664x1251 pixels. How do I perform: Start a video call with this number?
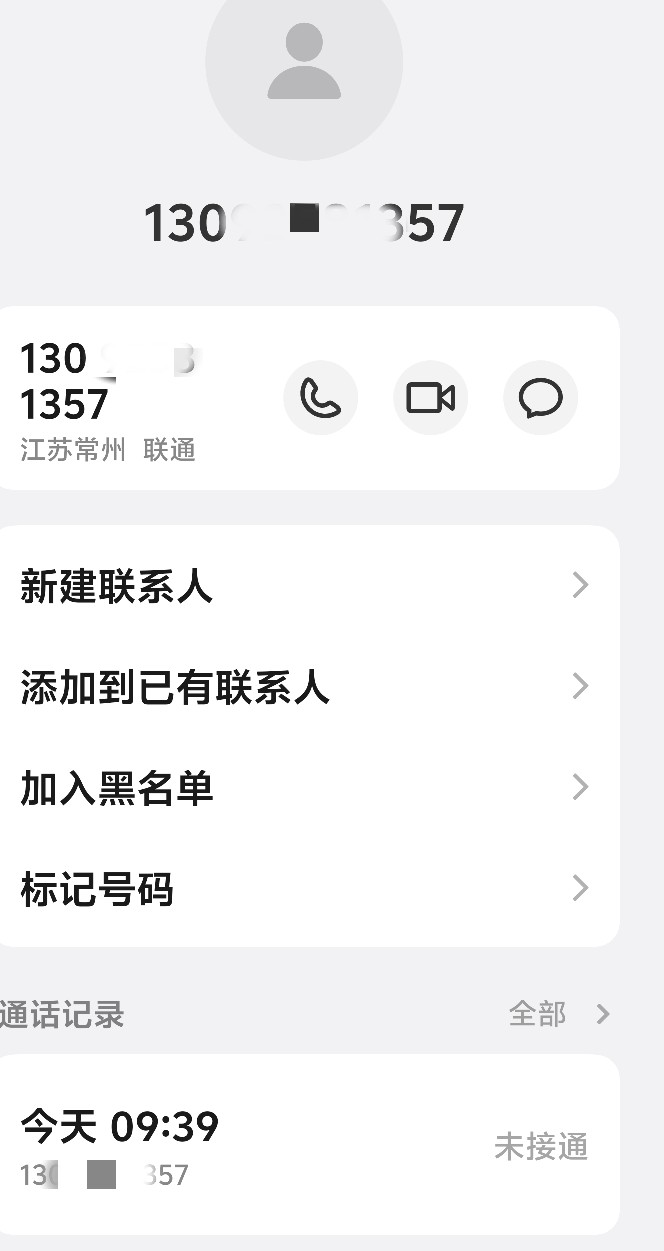(430, 398)
